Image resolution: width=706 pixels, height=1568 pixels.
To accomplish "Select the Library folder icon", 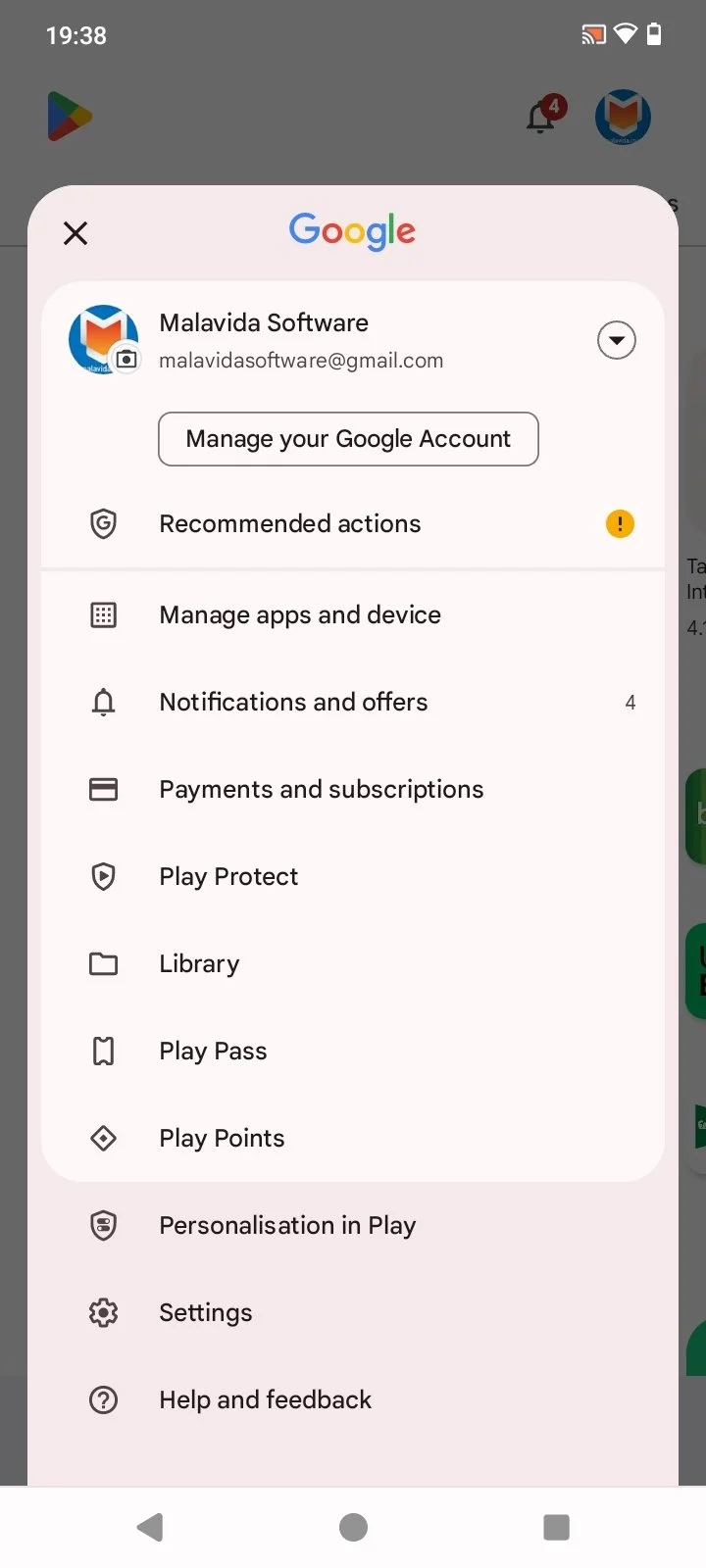I will coord(103,963).
